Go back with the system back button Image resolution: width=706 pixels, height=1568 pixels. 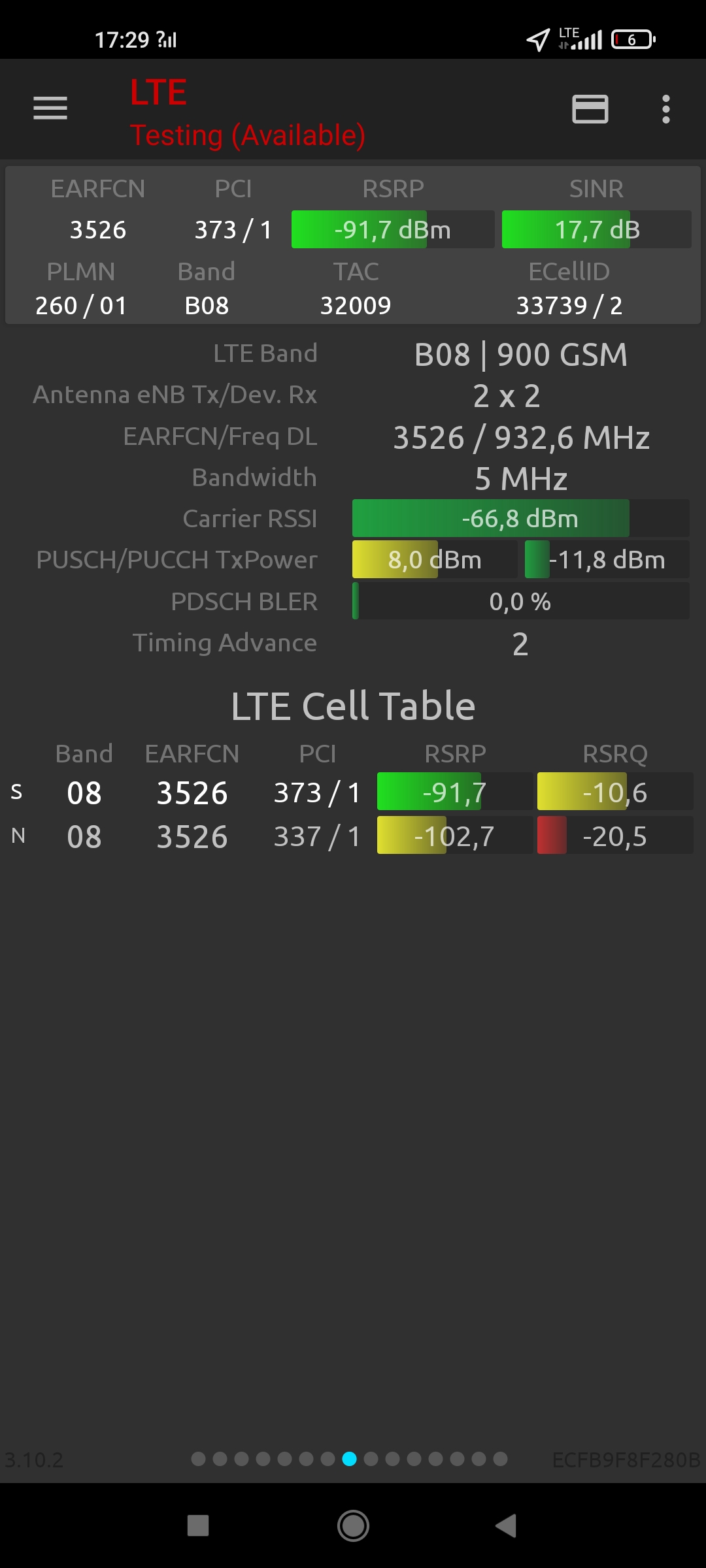(507, 1526)
